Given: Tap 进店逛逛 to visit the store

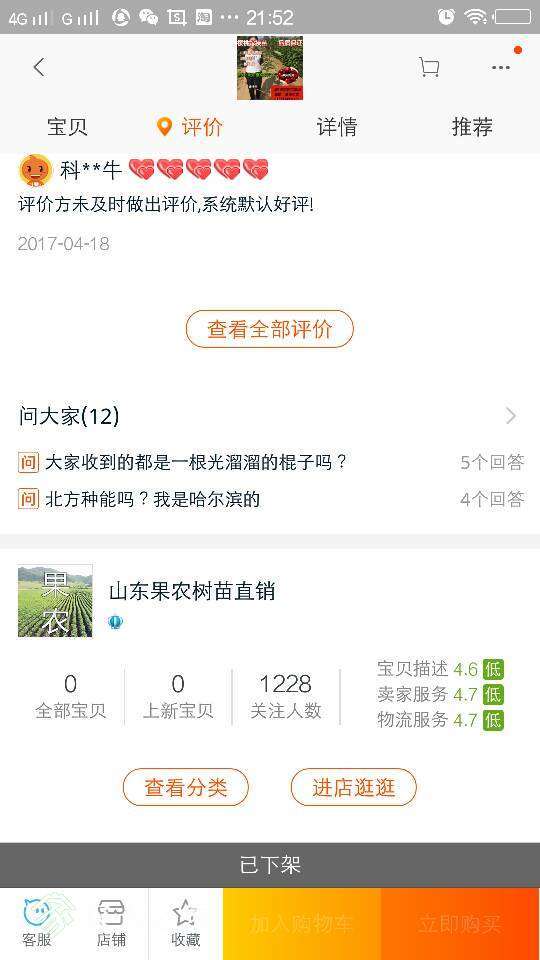Looking at the screenshot, I should 353,787.
